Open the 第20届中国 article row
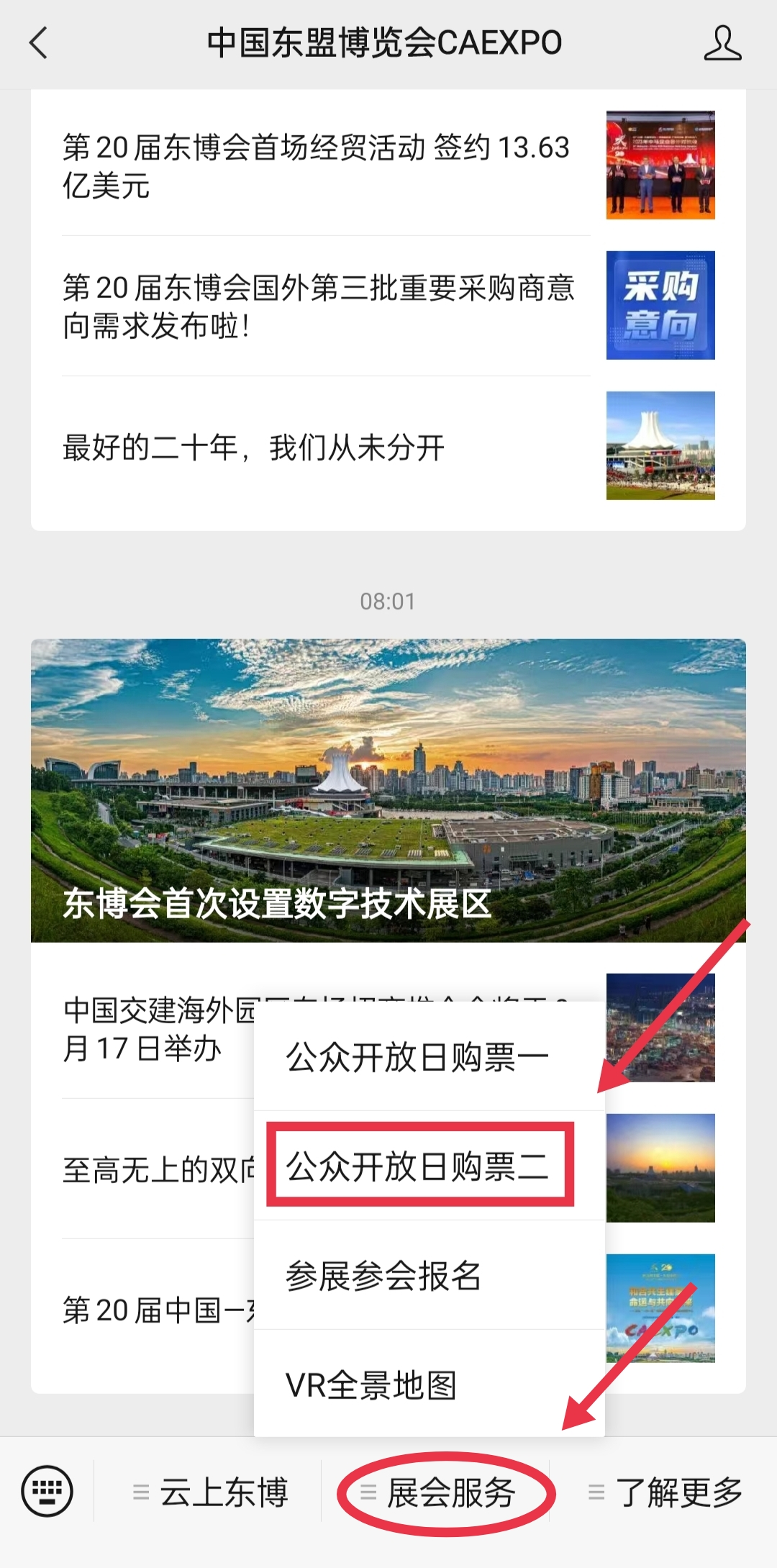The height and width of the screenshot is (1568, 777). [x=144, y=1310]
